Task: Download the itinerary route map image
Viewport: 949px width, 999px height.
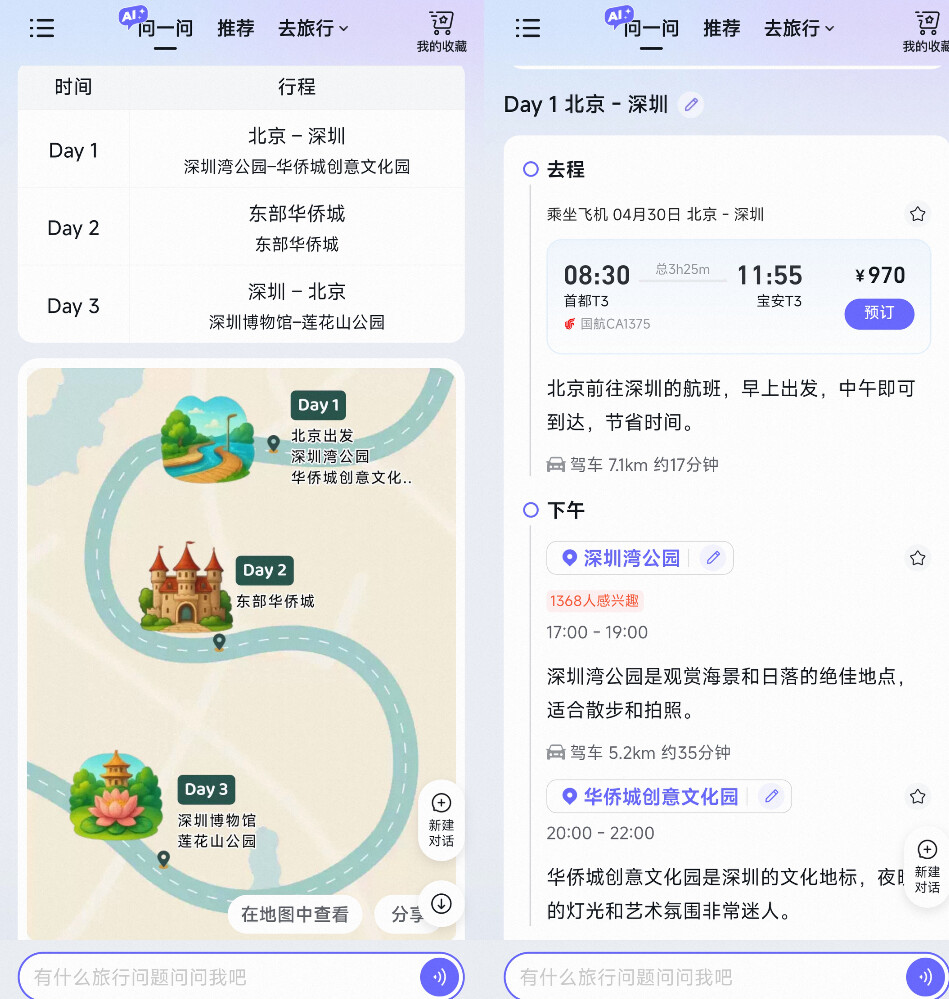Action: [441, 903]
